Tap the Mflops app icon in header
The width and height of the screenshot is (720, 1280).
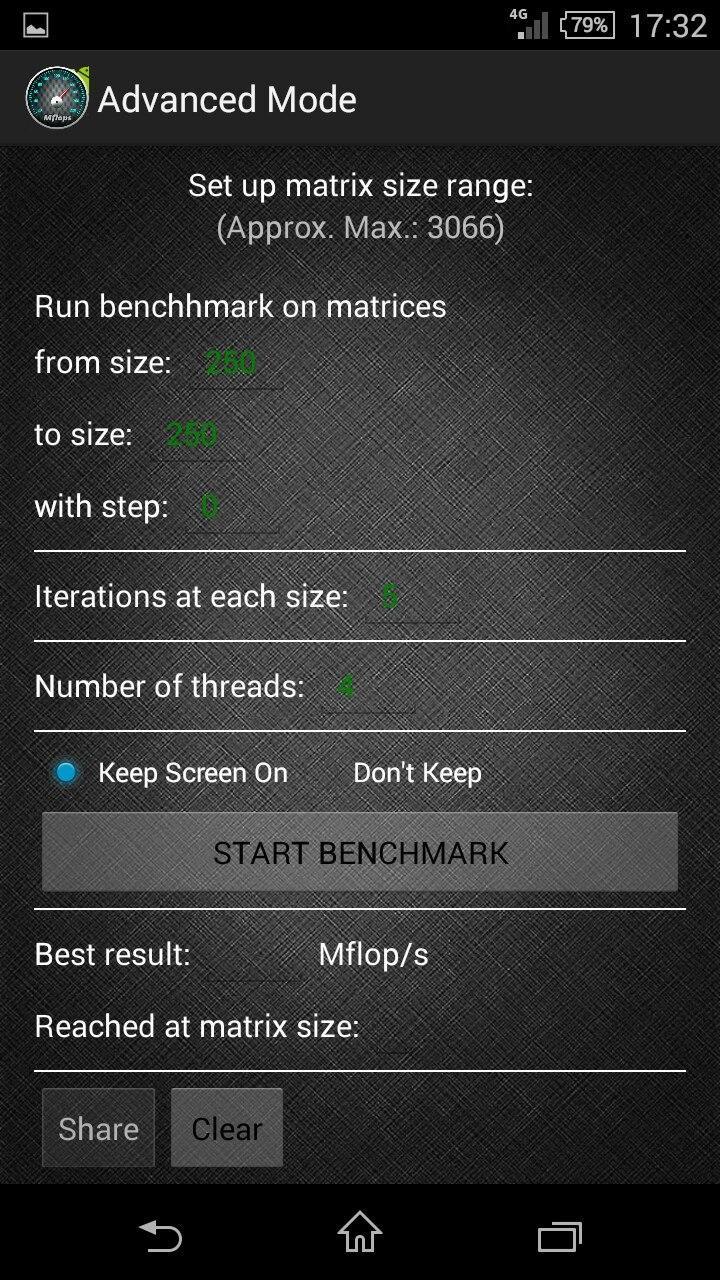57,98
